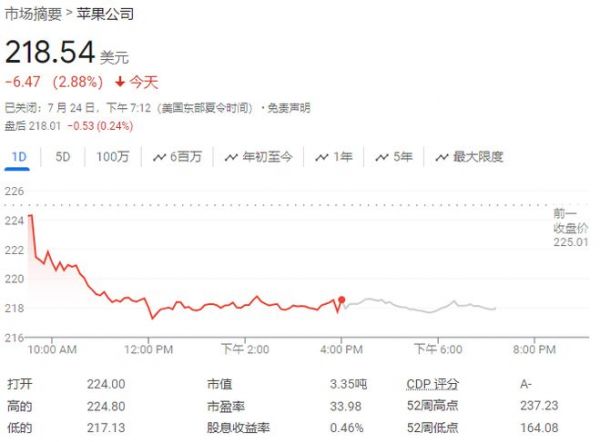The width and height of the screenshot is (600, 442).
Task: Switch chart to the 6百万 range
Action: (x=178, y=156)
